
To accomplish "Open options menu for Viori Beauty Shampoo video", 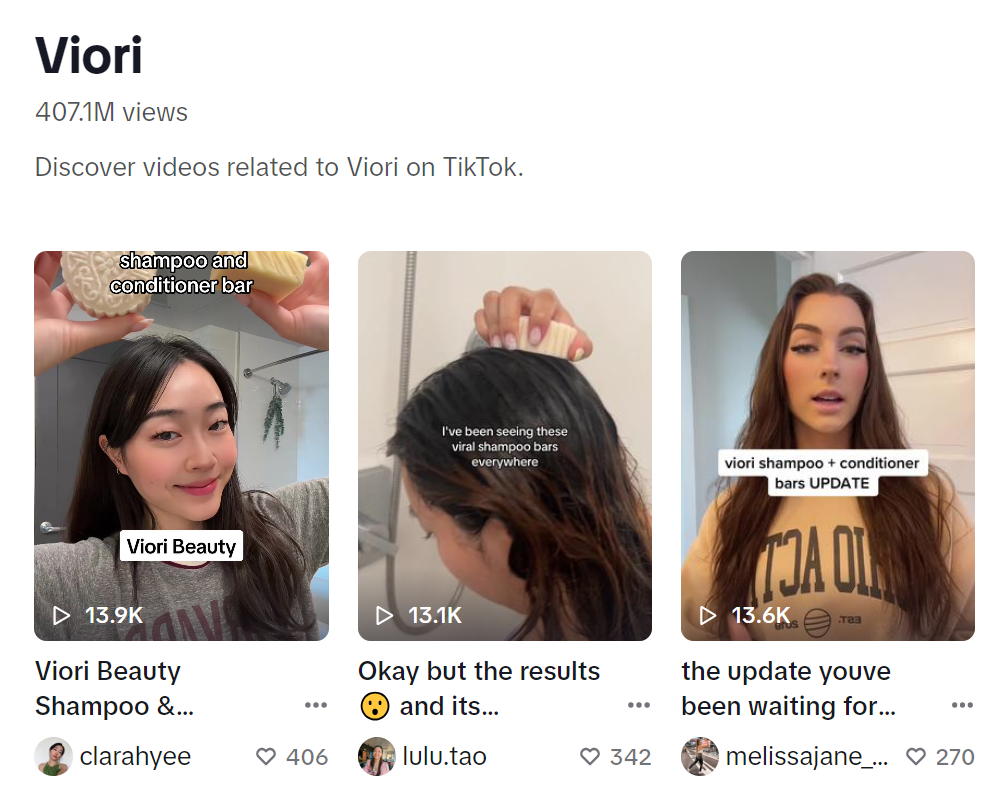I will point(316,706).
